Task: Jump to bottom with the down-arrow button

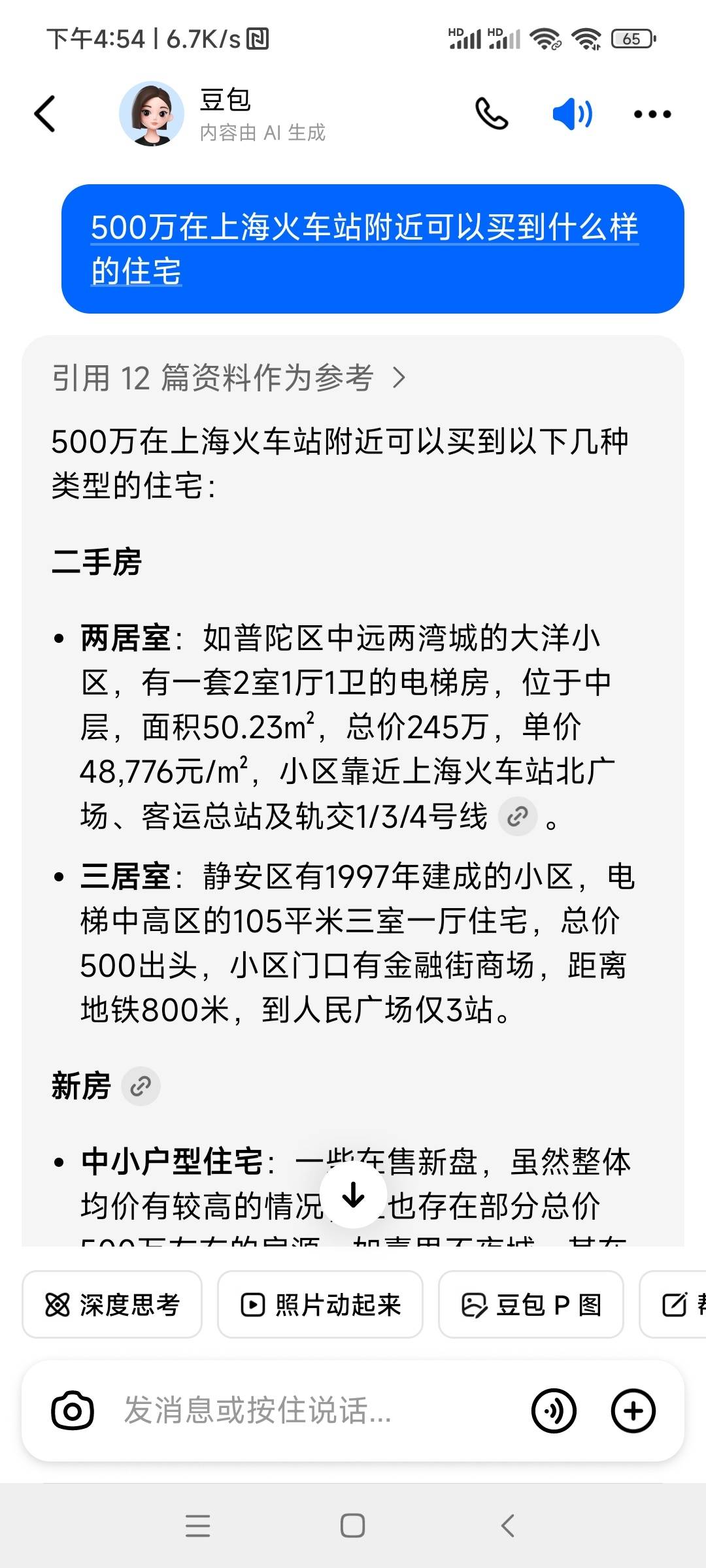Action: [354, 1196]
